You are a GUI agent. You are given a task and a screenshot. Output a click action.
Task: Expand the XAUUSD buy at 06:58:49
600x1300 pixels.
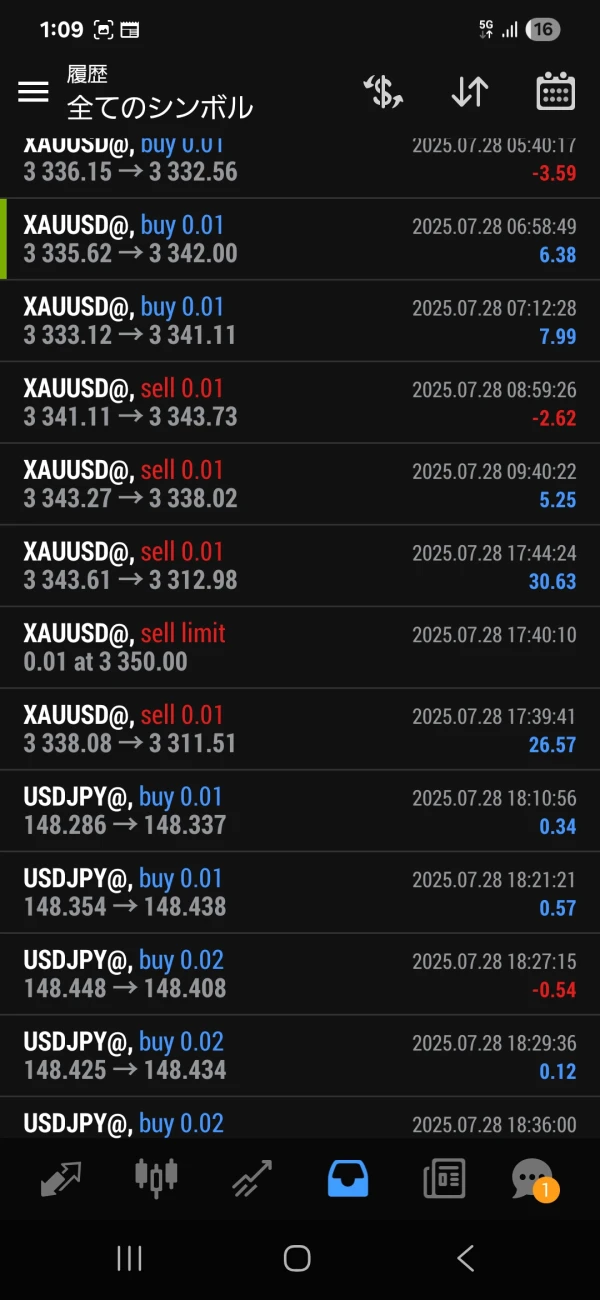point(300,239)
